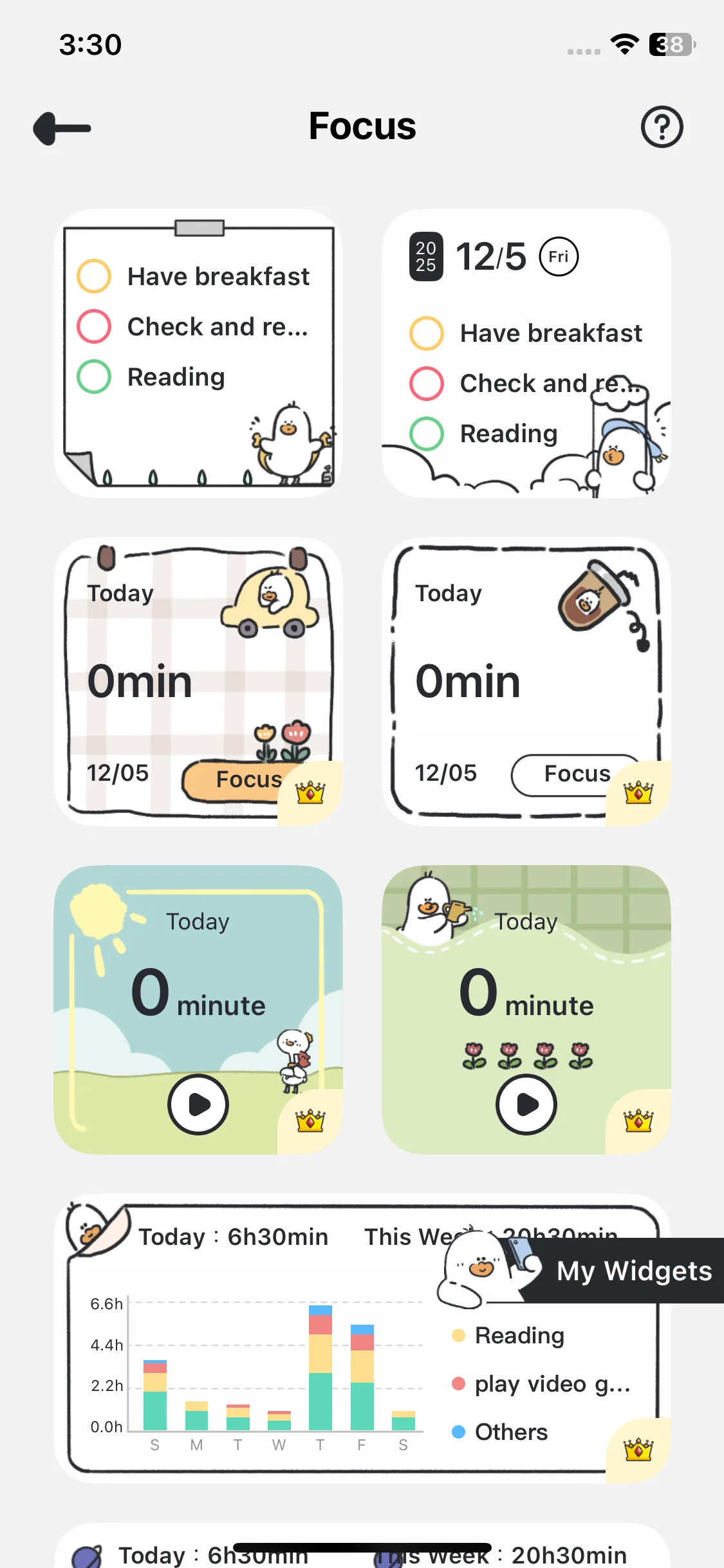Choose the iced coffee focus widget
This screenshot has height=1568, width=724.
(x=526, y=682)
